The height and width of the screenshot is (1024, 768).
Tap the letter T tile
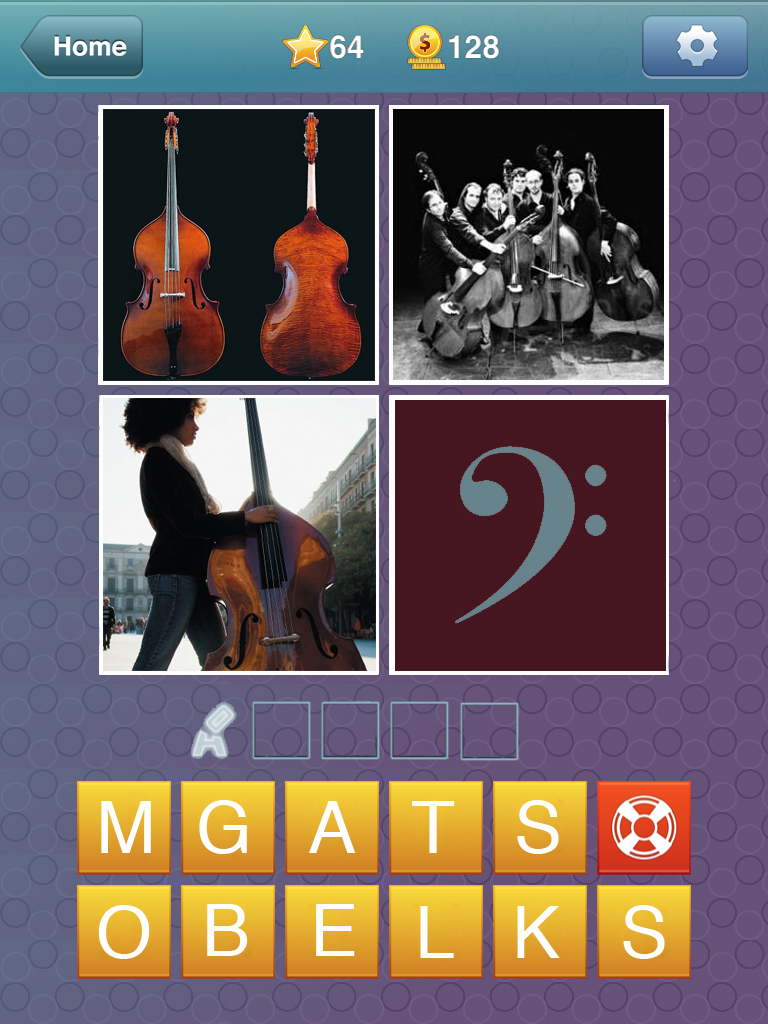(x=435, y=828)
